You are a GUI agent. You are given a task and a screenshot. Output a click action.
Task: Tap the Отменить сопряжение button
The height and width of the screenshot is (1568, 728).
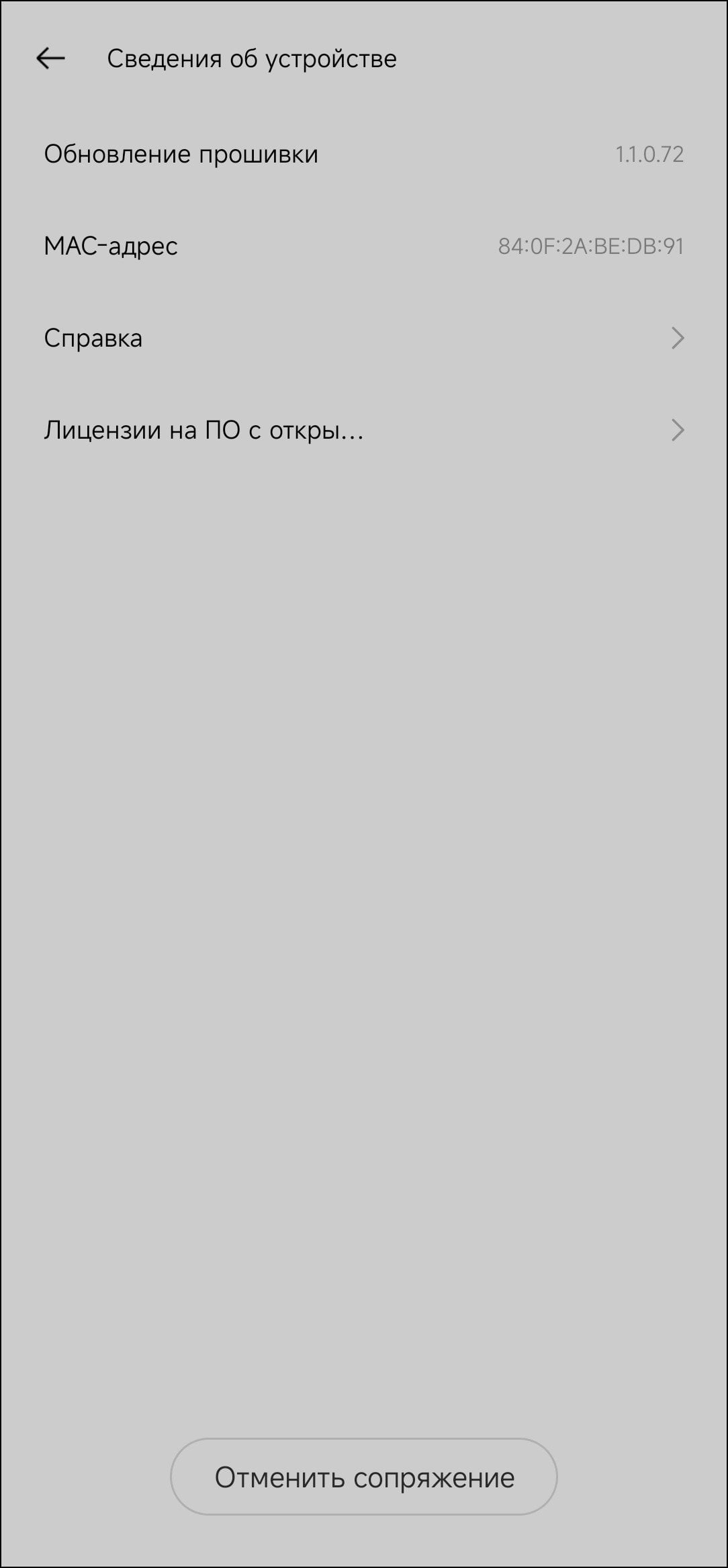coord(364,1477)
